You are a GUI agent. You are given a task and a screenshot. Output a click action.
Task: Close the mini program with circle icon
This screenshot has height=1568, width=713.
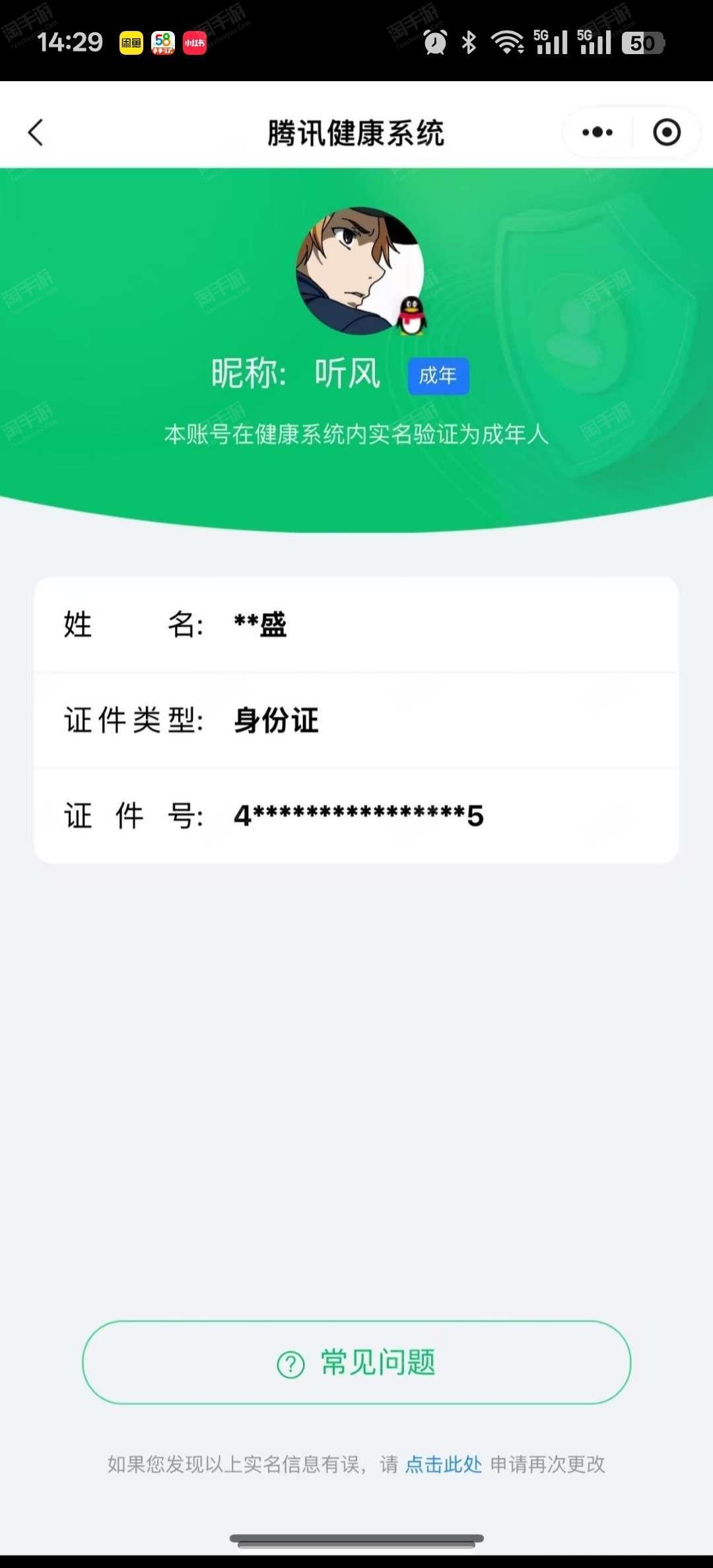coord(667,133)
